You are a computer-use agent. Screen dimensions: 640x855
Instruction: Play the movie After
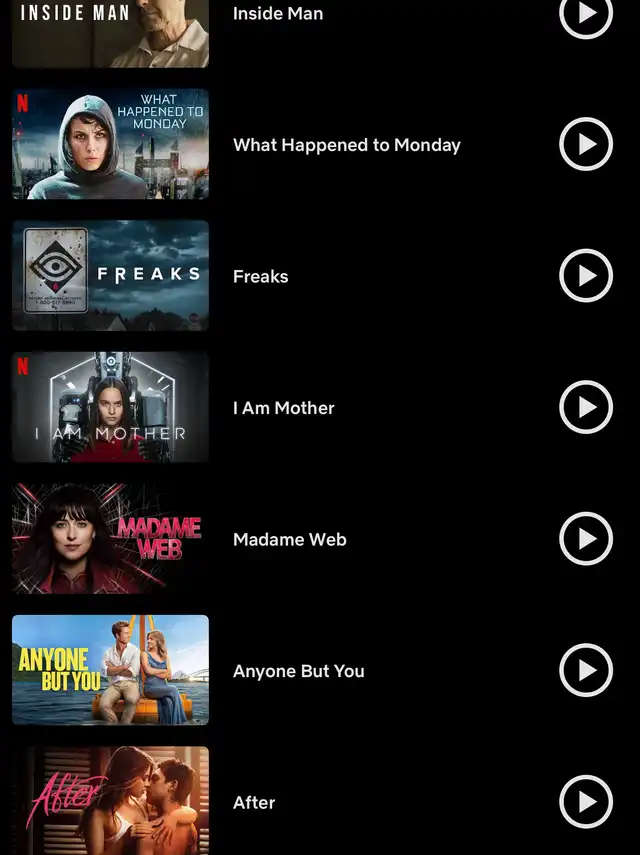[x=586, y=801]
